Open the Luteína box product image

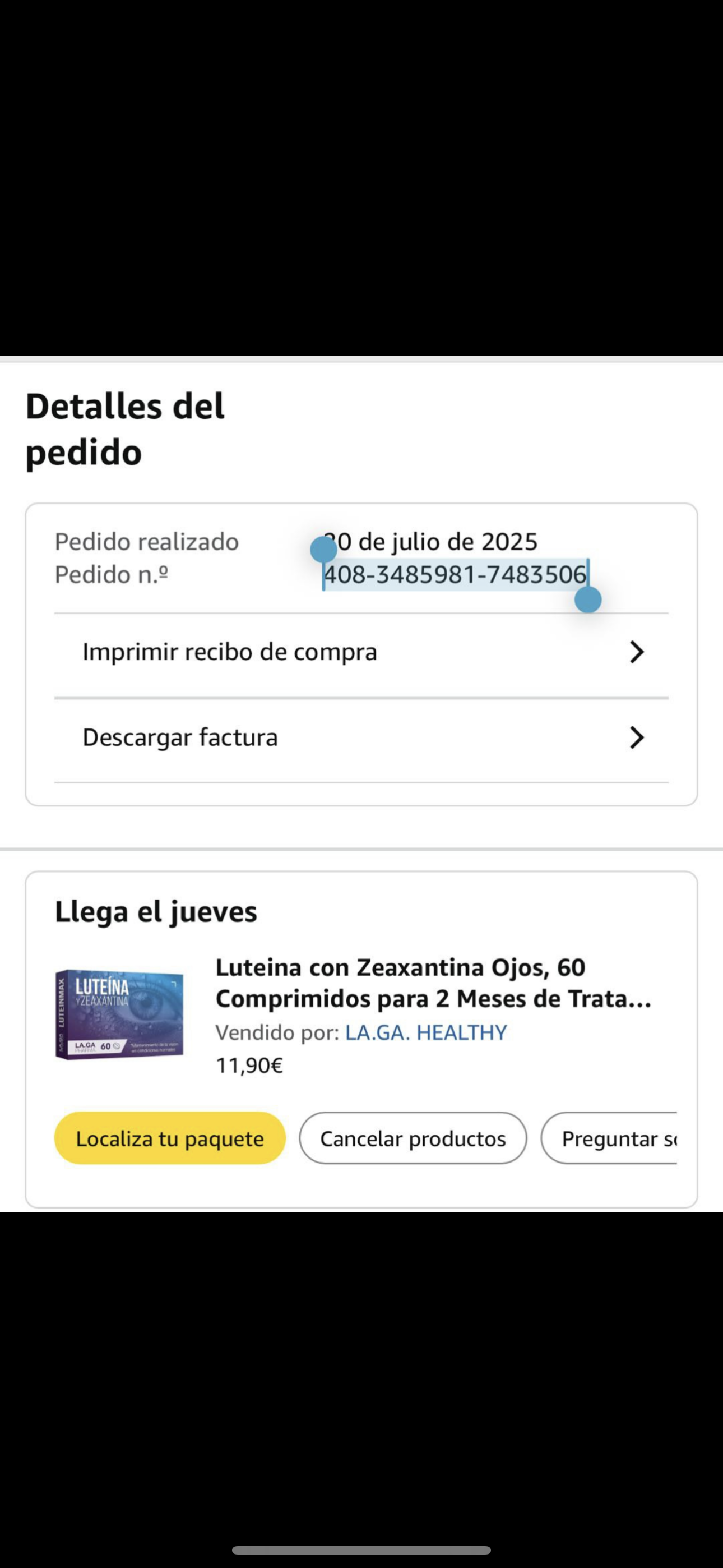tap(119, 1014)
